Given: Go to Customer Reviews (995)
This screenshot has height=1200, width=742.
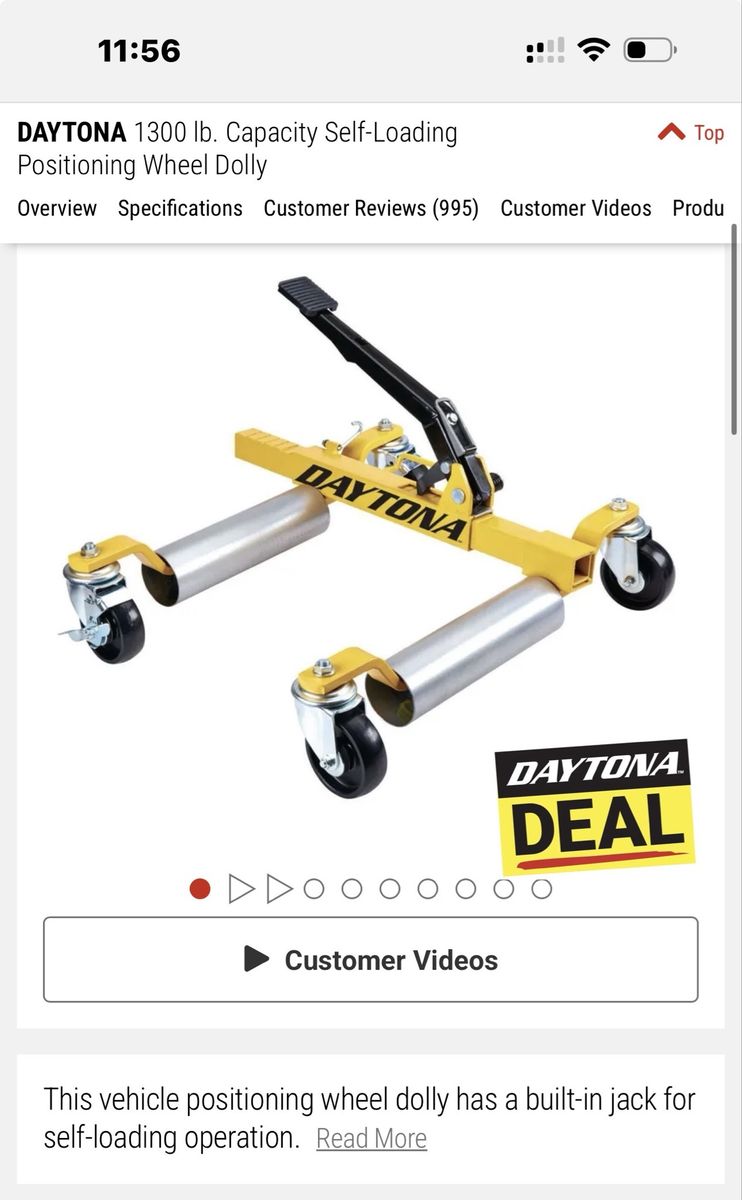Looking at the screenshot, I should click(x=371, y=208).
